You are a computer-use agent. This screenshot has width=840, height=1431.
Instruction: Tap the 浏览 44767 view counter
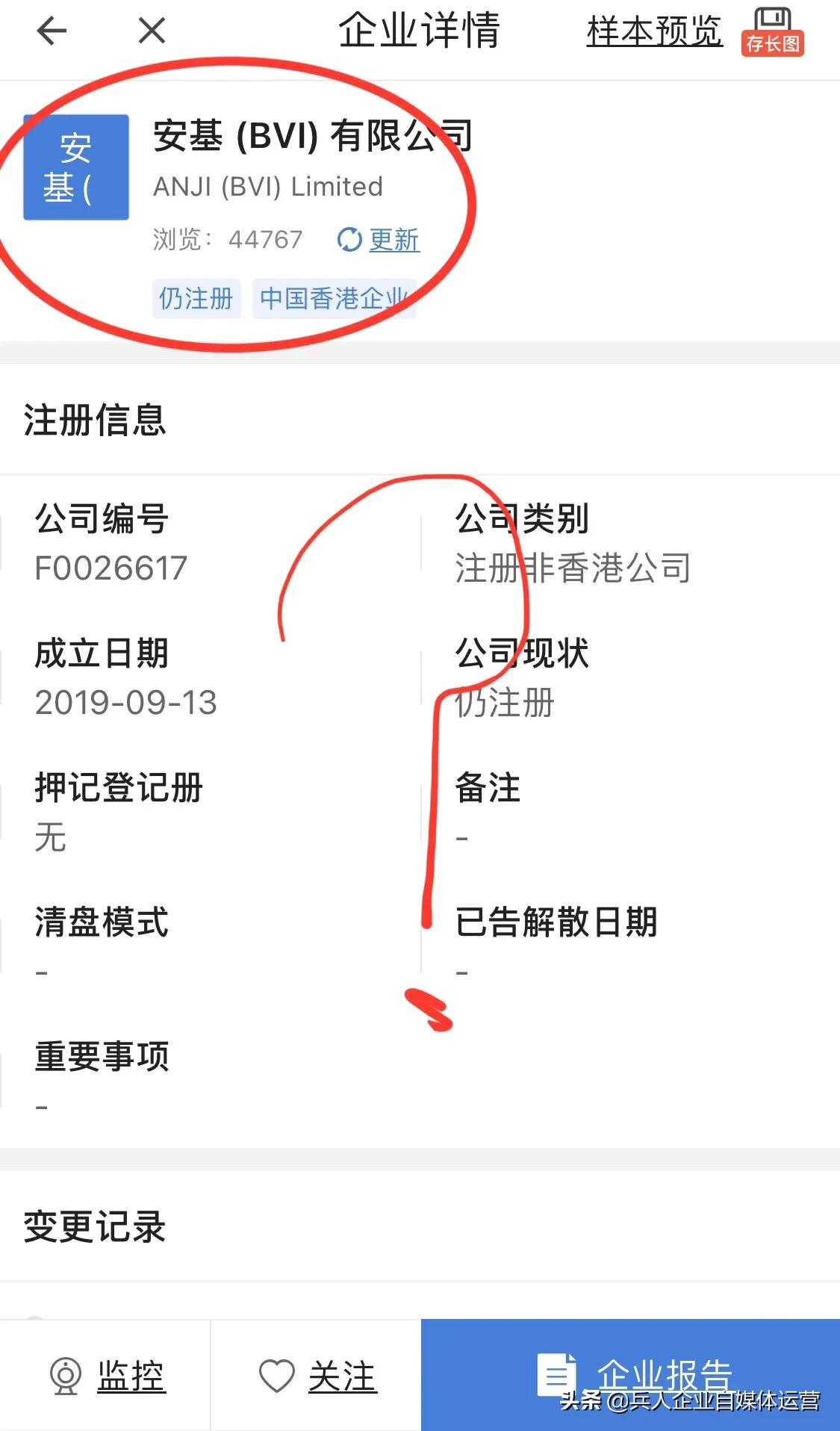point(224,240)
